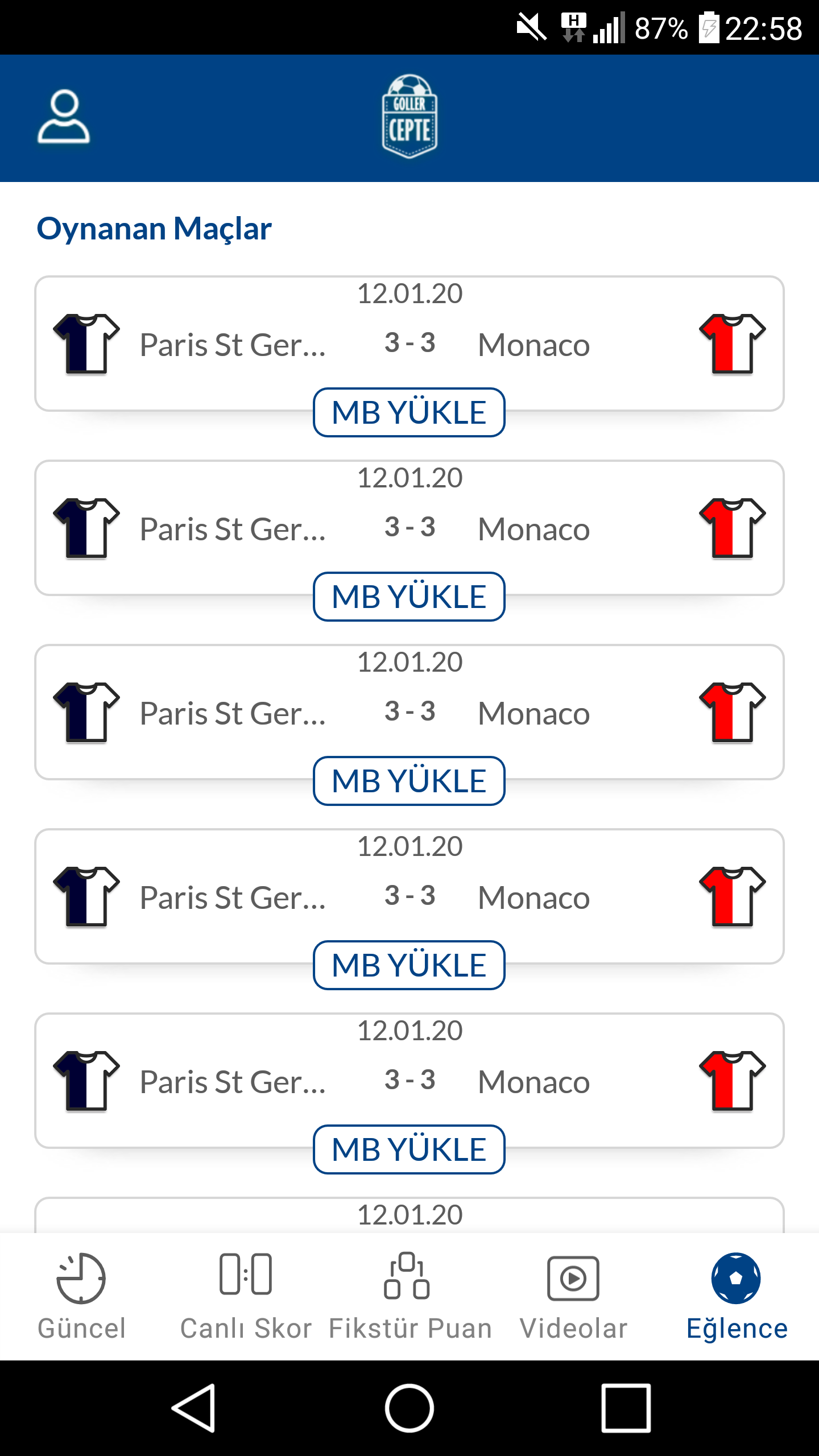The height and width of the screenshot is (1456, 819).
Task: Open the user profile icon
Action: coord(64,117)
